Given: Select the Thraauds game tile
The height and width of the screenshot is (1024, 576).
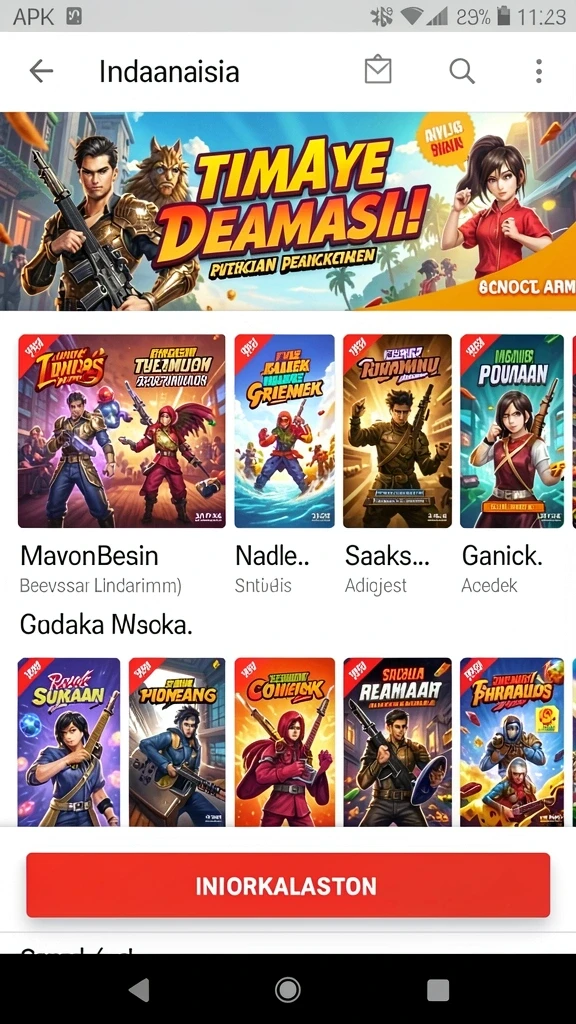Looking at the screenshot, I should click(x=511, y=742).
